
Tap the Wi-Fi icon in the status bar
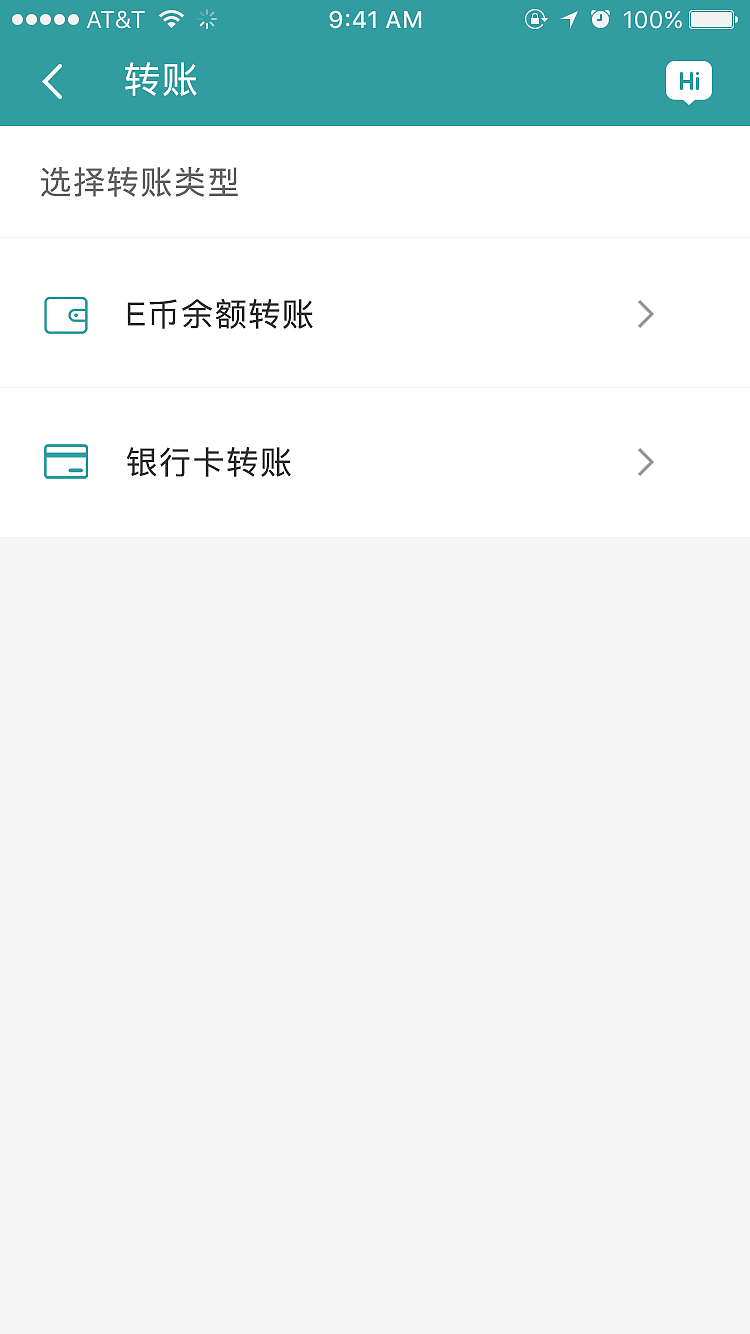(x=170, y=18)
